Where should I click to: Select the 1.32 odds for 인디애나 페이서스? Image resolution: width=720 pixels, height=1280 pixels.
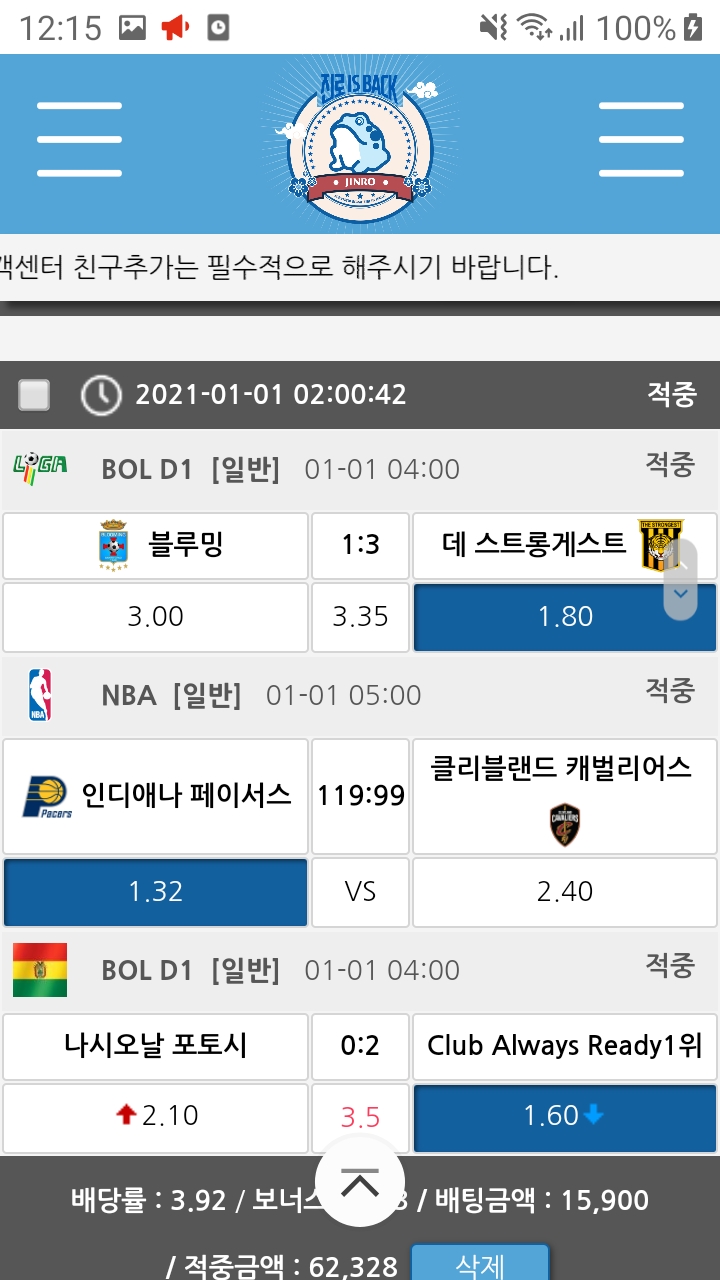pyautogui.click(x=155, y=892)
